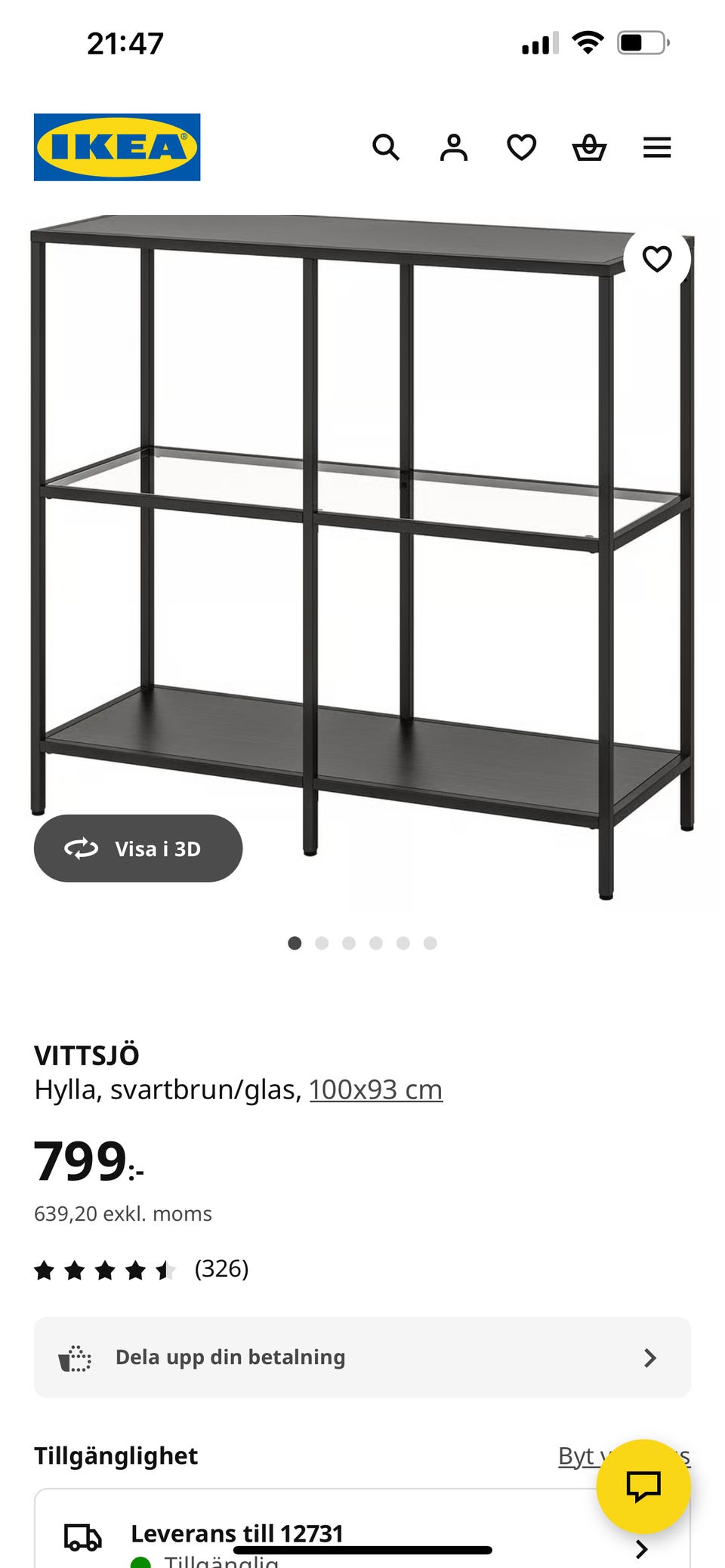Open the shopping basket icon
Viewport: 725px width, 1568px height.
589,147
